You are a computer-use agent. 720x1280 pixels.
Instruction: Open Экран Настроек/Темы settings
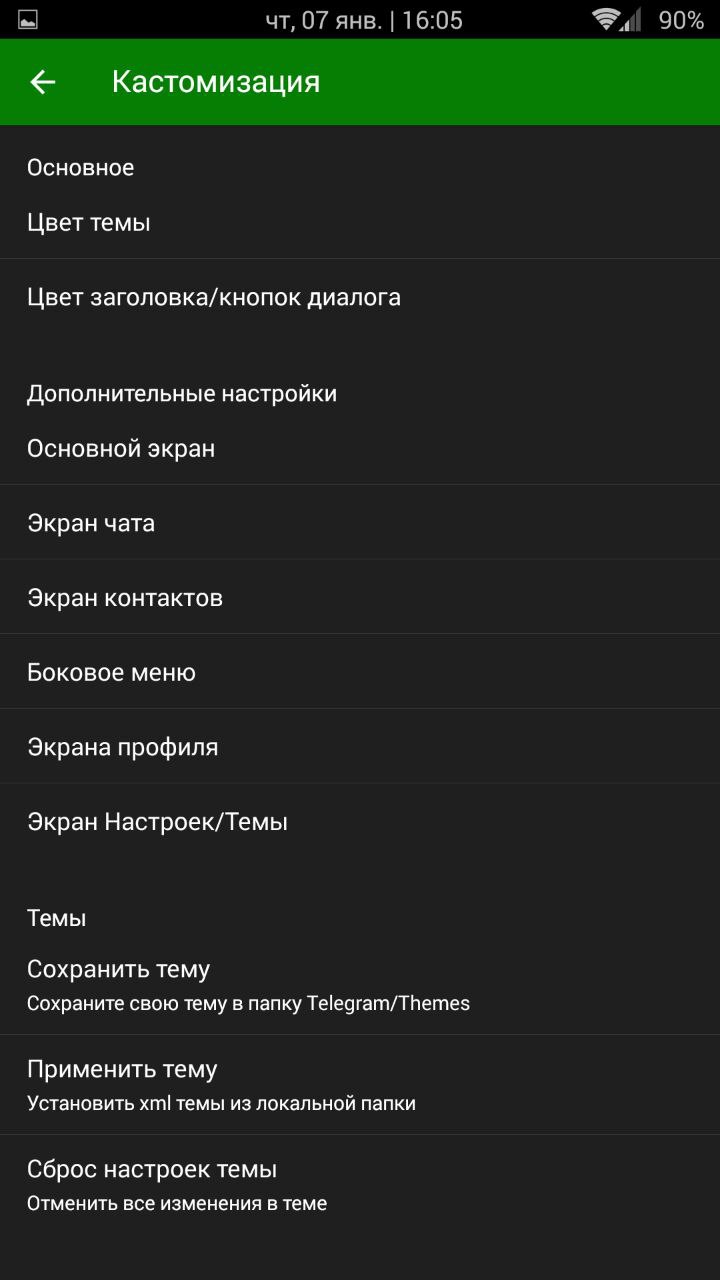coord(360,822)
